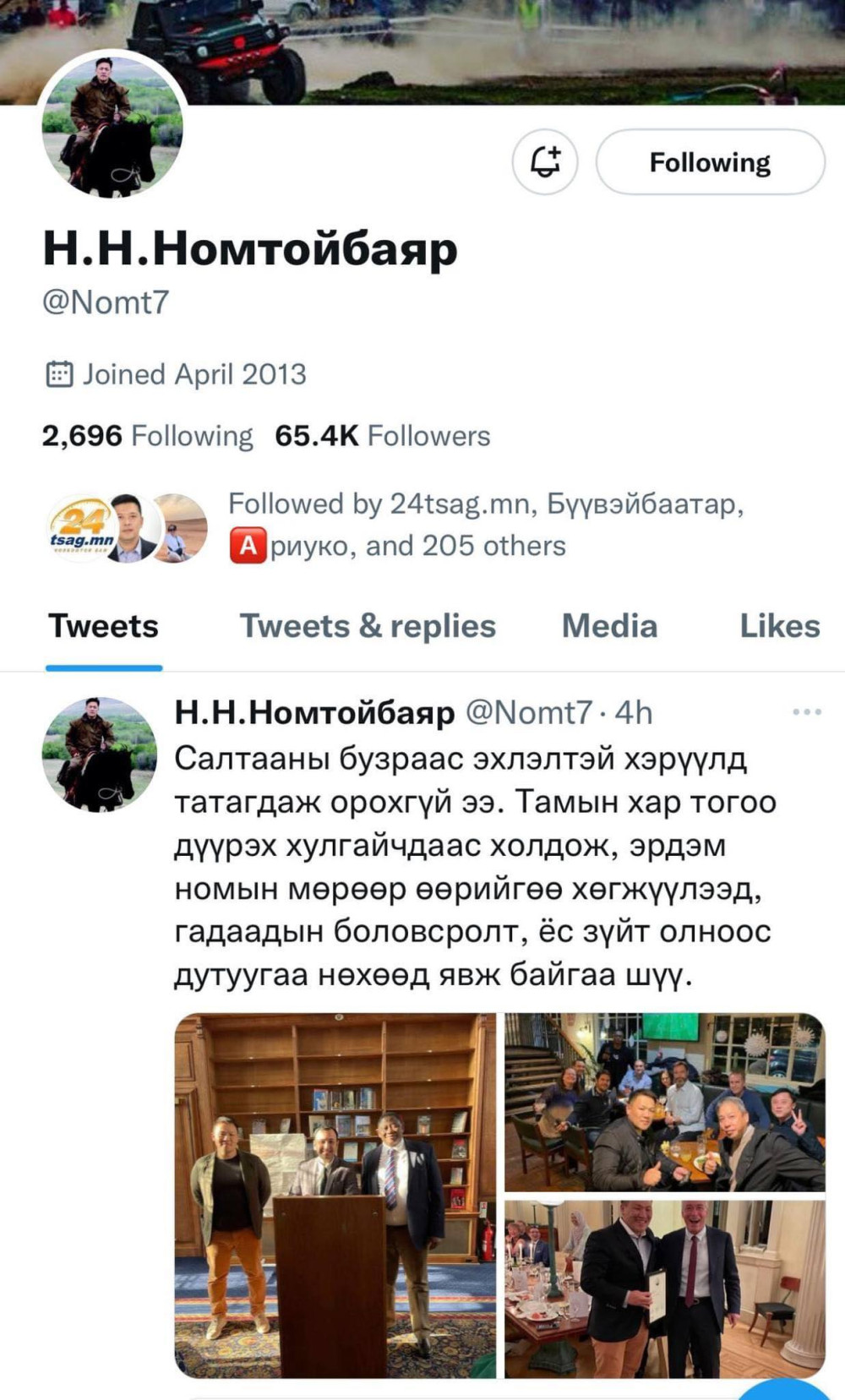This screenshot has height=1400, width=845.
Task: Open the tweet's three-dot overflow menu
Action: click(x=807, y=712)
